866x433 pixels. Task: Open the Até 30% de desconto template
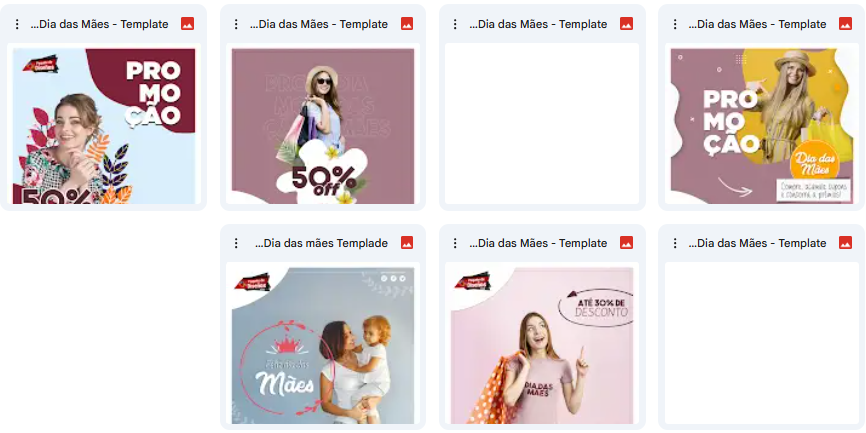pos(541,345)
